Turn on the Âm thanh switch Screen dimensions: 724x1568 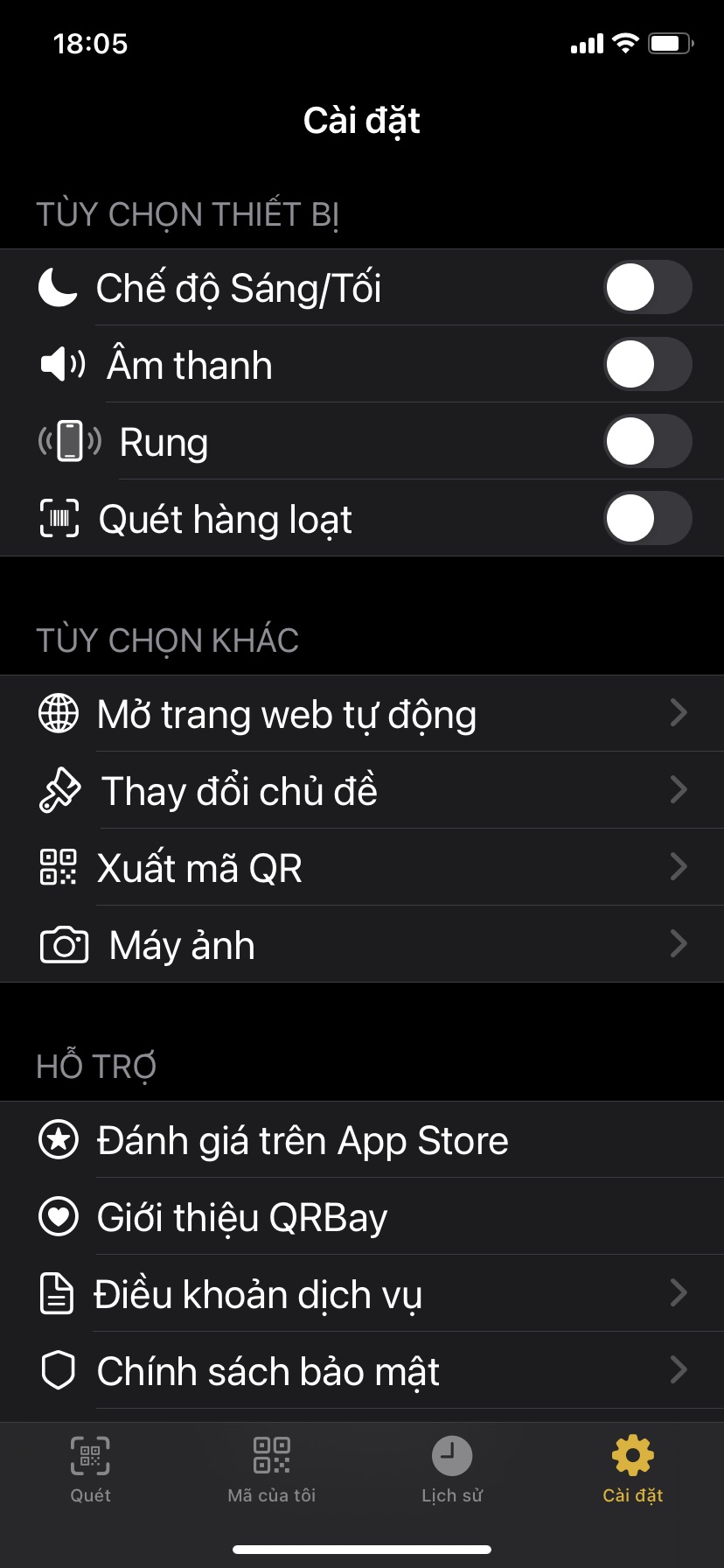[647, 364]
